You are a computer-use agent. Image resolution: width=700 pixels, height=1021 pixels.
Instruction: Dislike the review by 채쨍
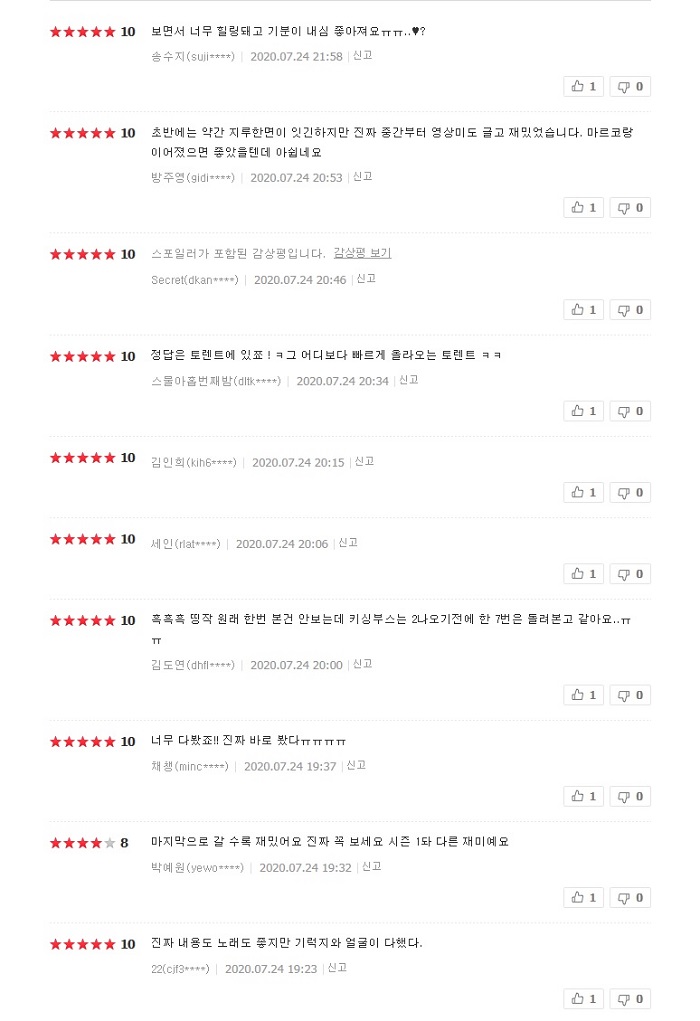coord(630,796)
